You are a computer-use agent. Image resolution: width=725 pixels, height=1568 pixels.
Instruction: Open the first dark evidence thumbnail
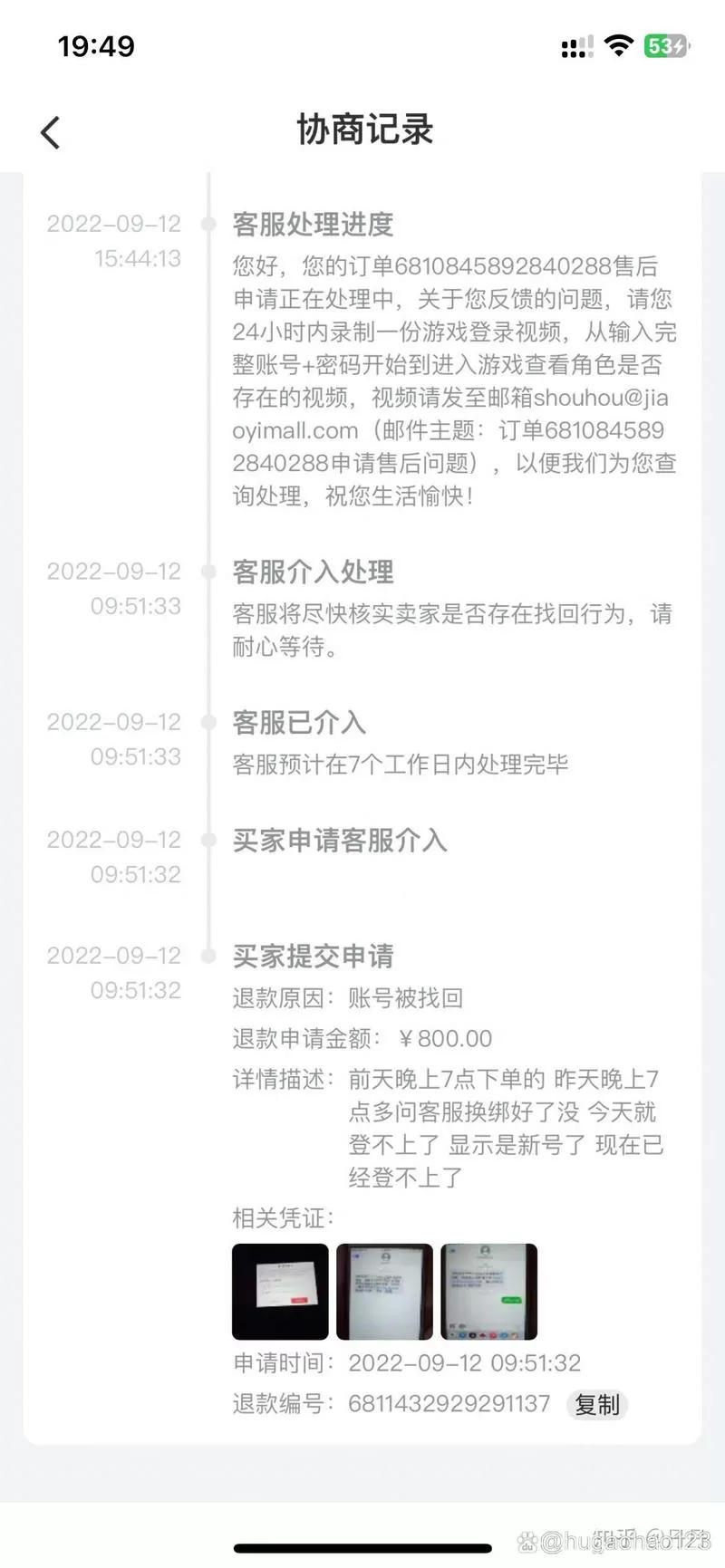tap(280, 1292)
